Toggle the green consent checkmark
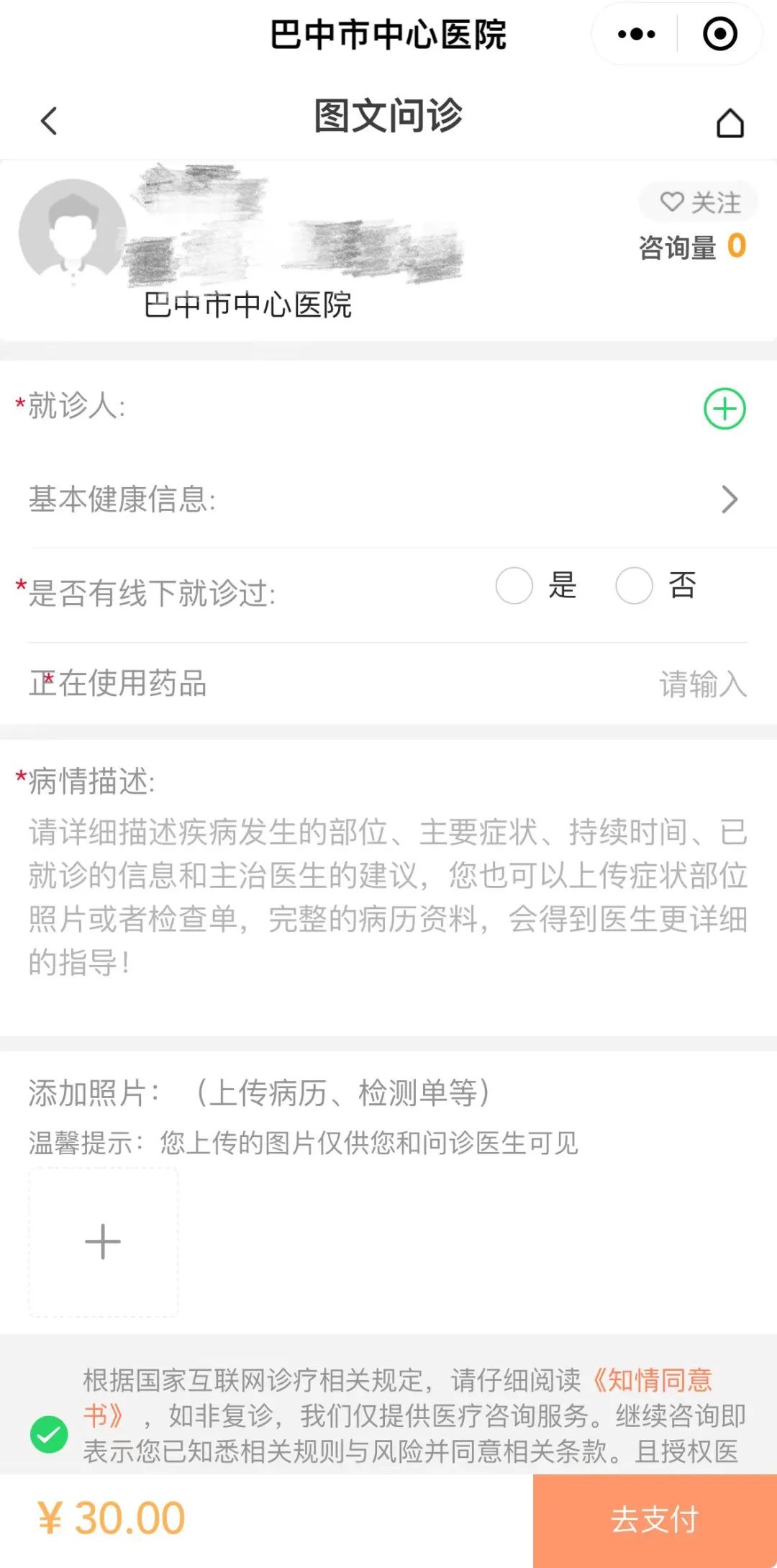The height and width of the screenshot is (1568, 777). (x=49, y=1434)
